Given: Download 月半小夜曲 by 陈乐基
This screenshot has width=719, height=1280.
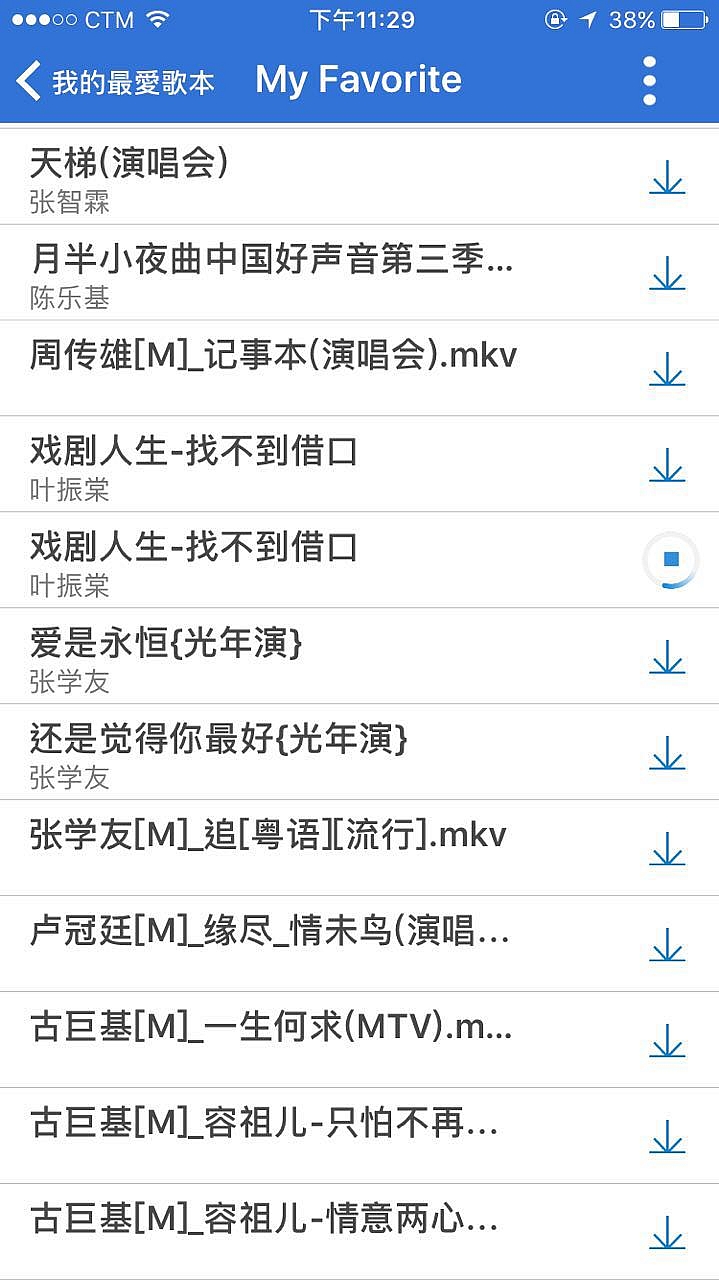Looking at the screenshot, I should pyautogui.click(x=667, y=273).
